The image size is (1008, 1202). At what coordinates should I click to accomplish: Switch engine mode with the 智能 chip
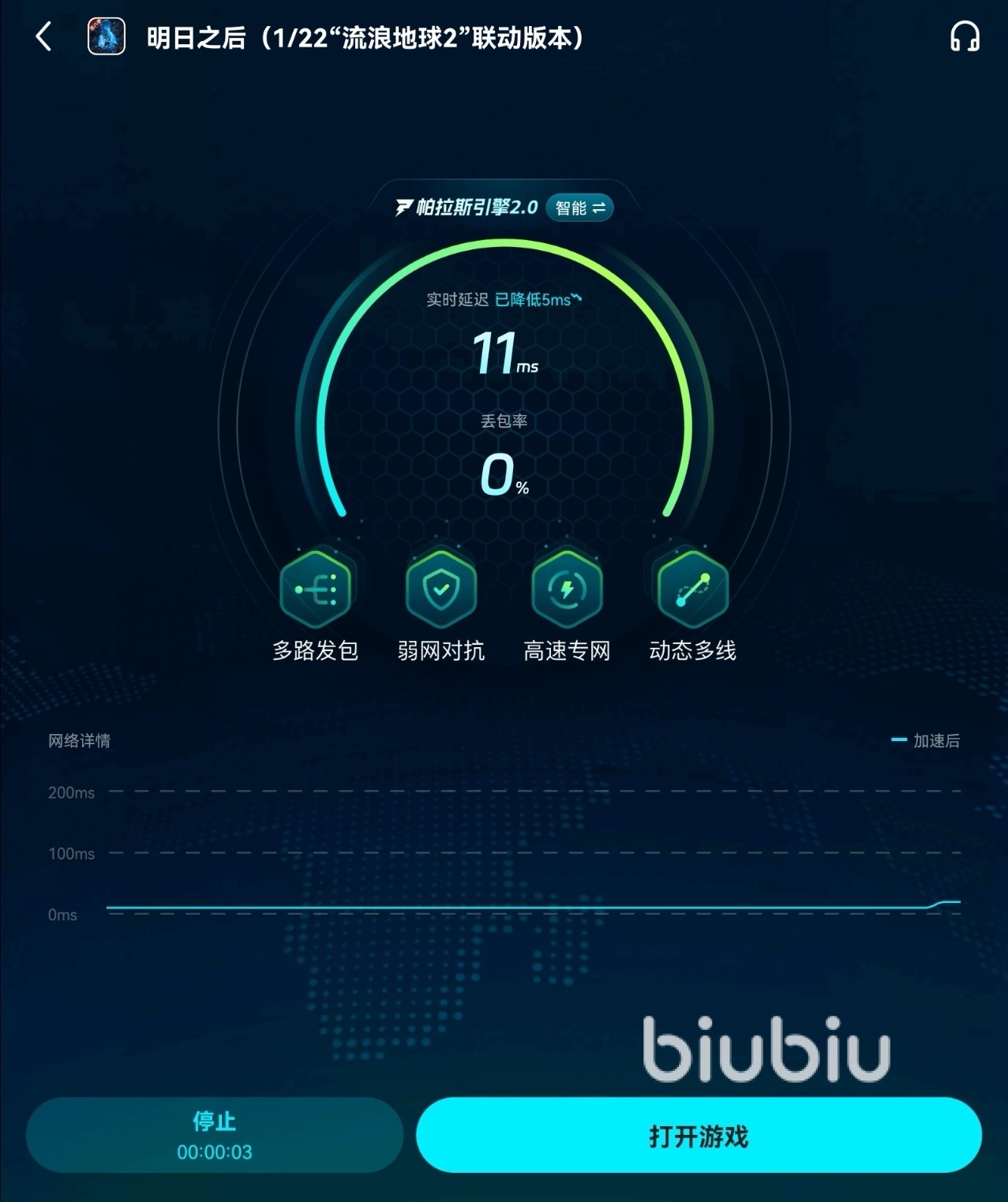579,208
